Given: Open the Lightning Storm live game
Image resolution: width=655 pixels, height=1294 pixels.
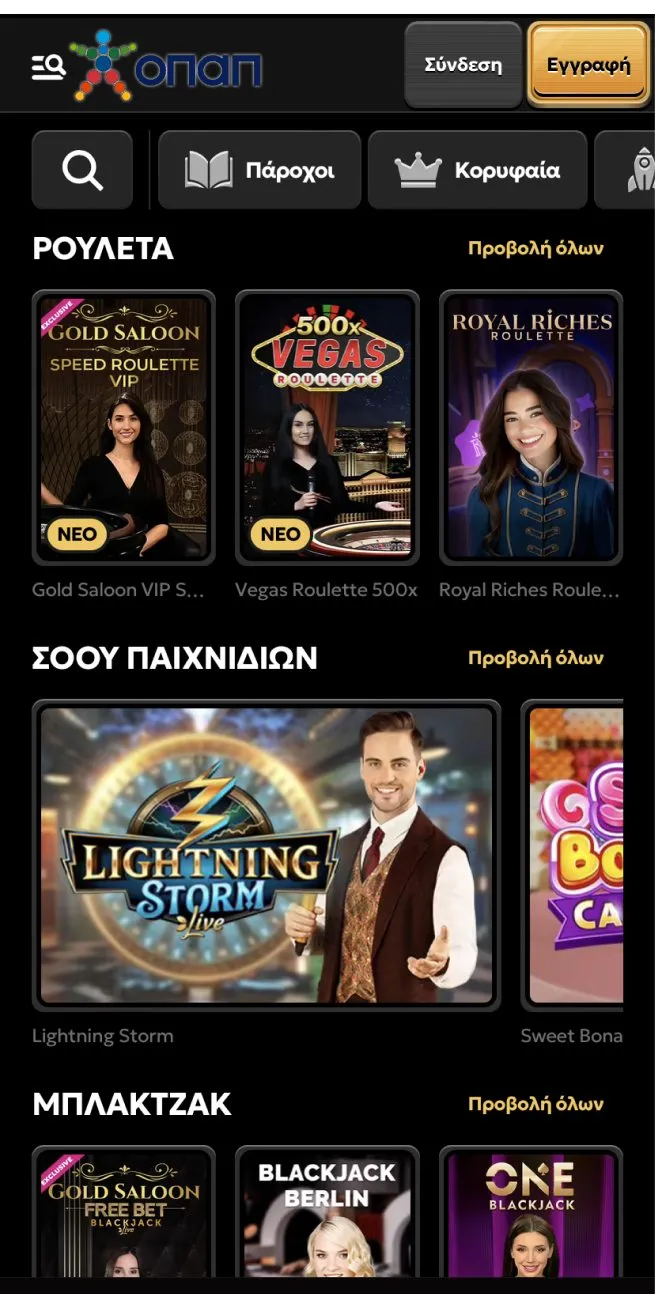Looking at the screenshot, I should [x=266, y=856].
